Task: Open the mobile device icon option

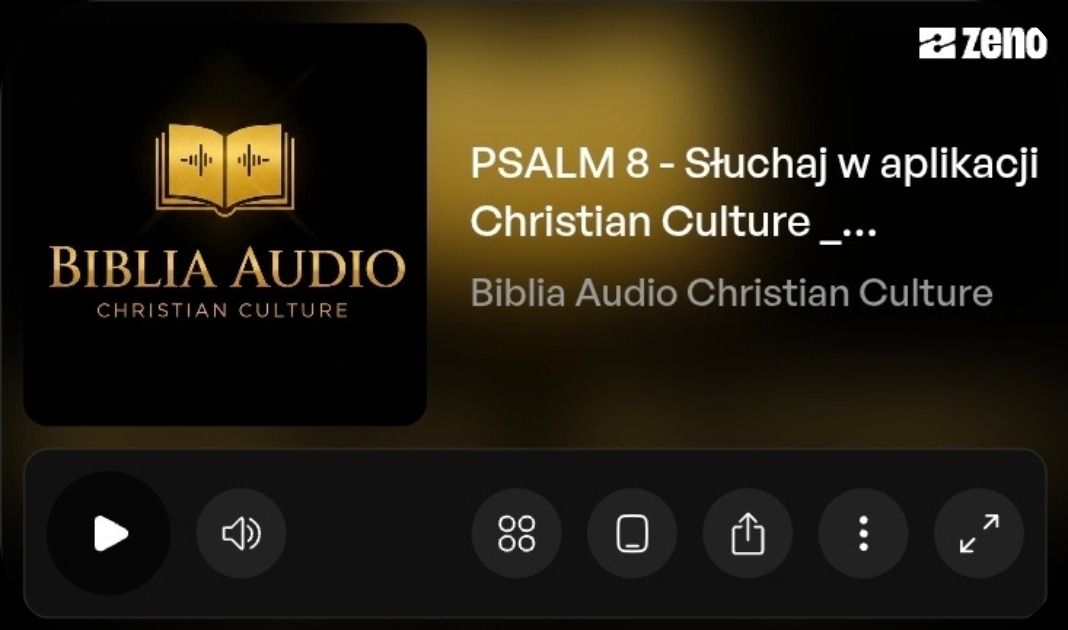Action: coord(632,533)
